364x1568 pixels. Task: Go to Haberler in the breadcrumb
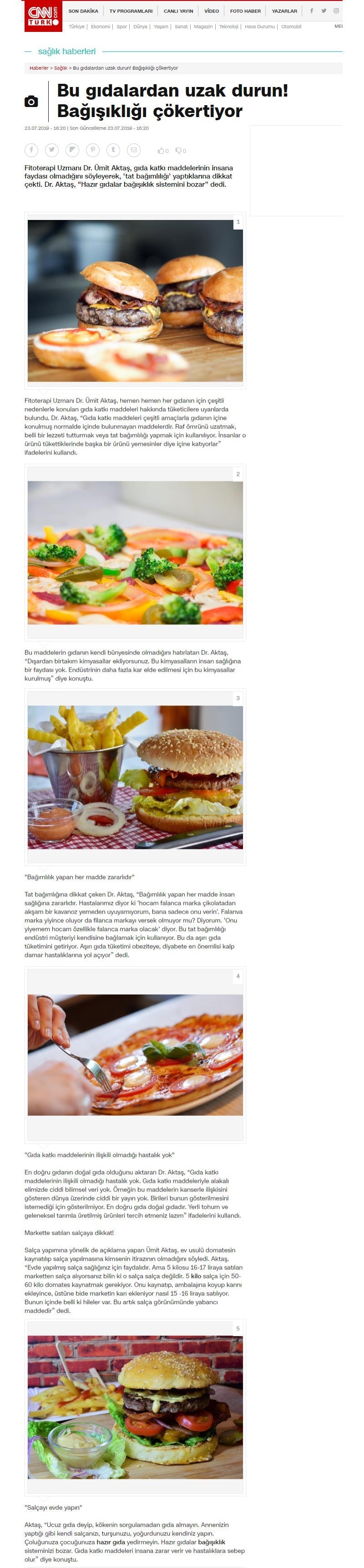(39, 68)
